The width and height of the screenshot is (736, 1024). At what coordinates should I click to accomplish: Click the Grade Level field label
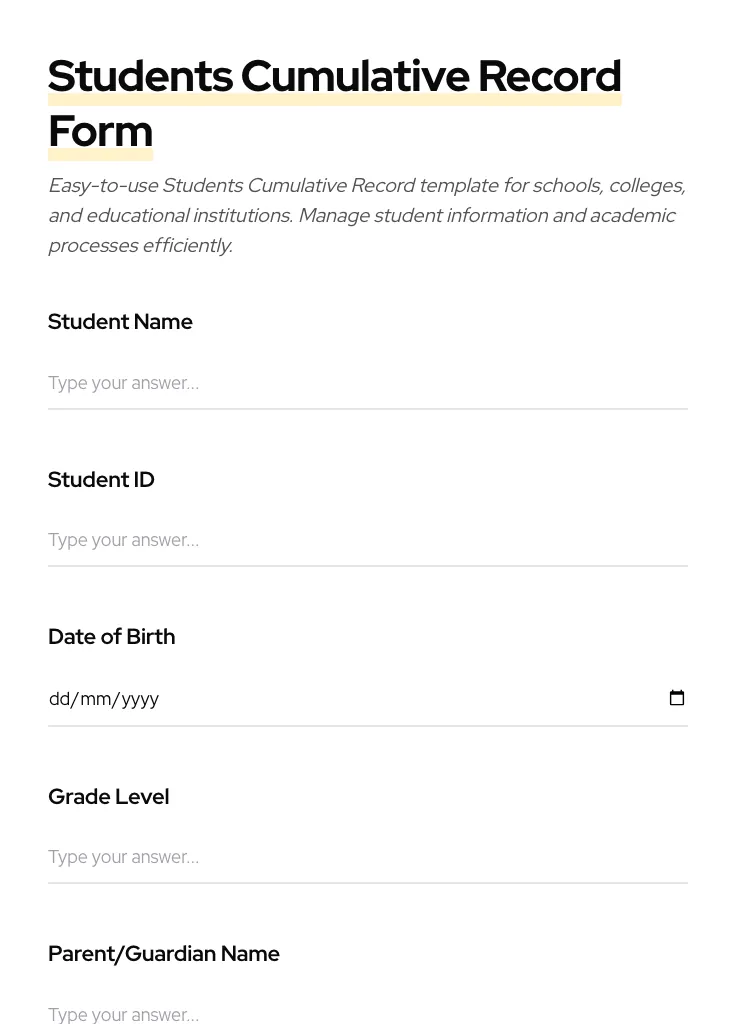[108, 796]
